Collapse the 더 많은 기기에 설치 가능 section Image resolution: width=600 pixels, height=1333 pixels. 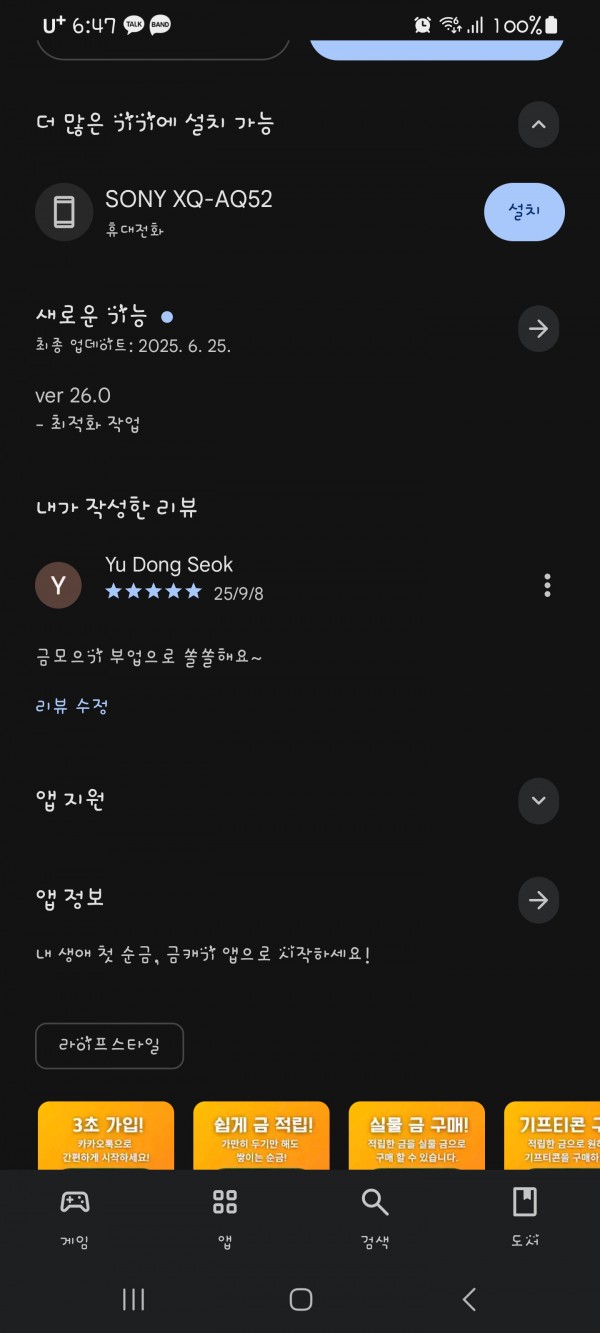tap(538, 125)
